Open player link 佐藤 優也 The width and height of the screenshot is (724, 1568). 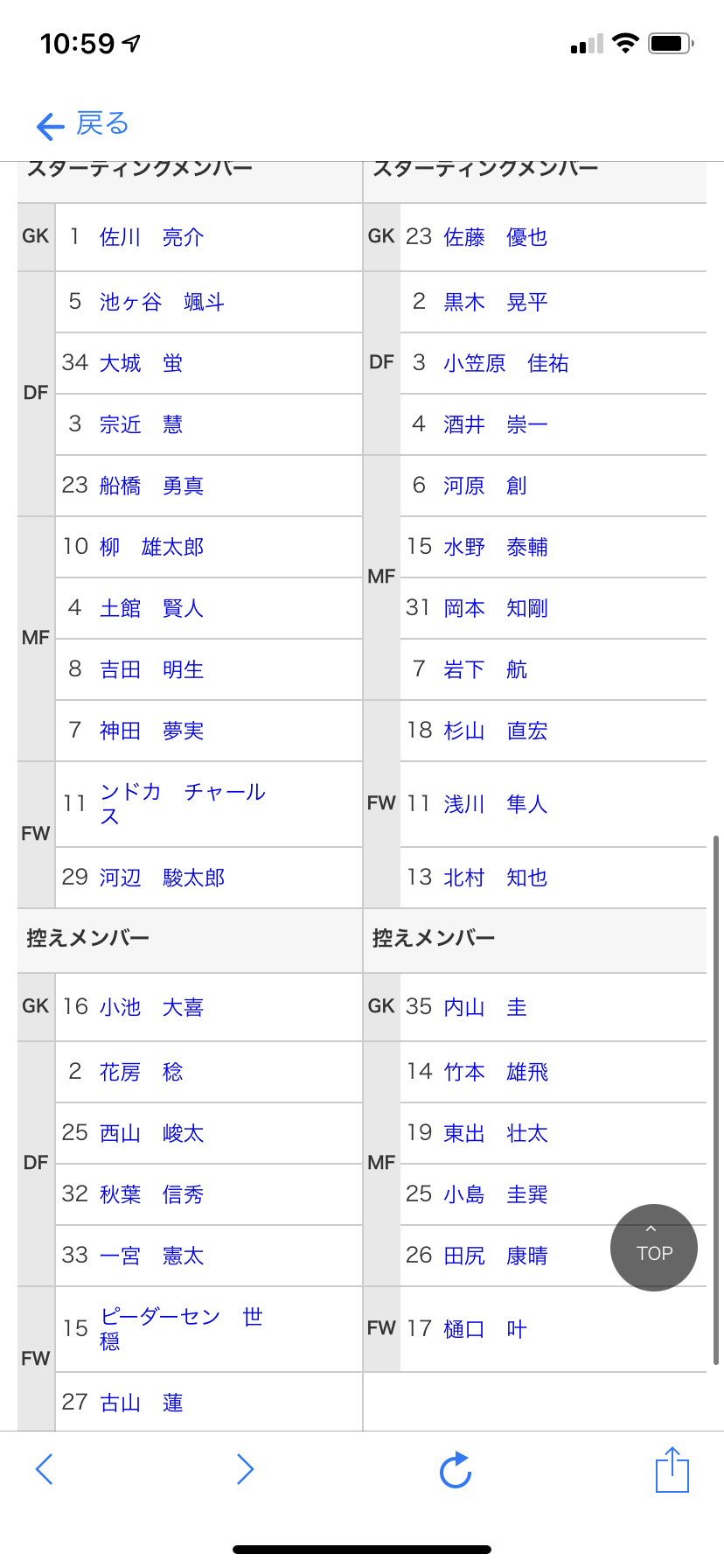pos(496,237)
